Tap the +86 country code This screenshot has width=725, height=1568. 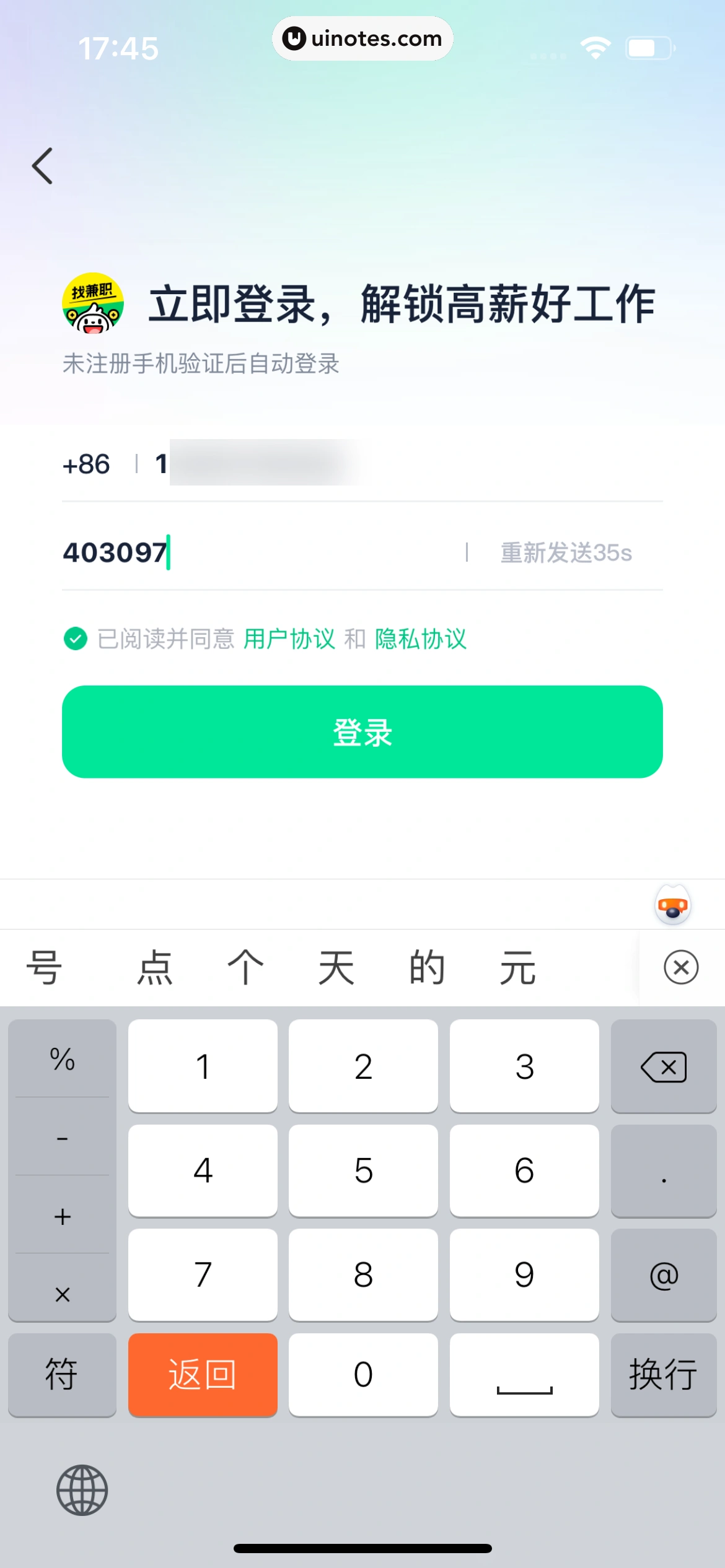pos(87,464)
